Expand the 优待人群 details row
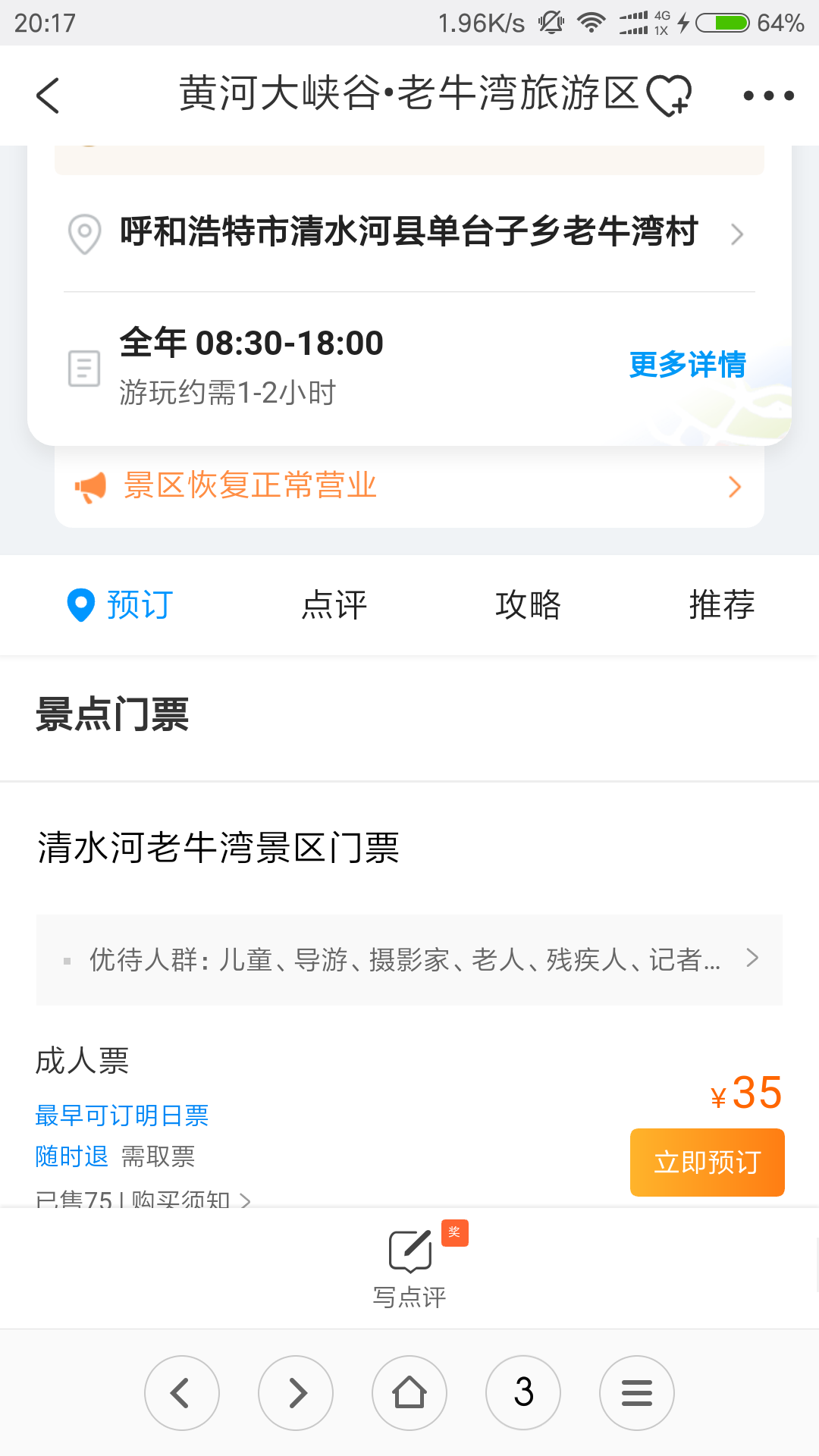Image resolution: width=819 pixels, height=1456 pixels. click(x=409, y=960)
